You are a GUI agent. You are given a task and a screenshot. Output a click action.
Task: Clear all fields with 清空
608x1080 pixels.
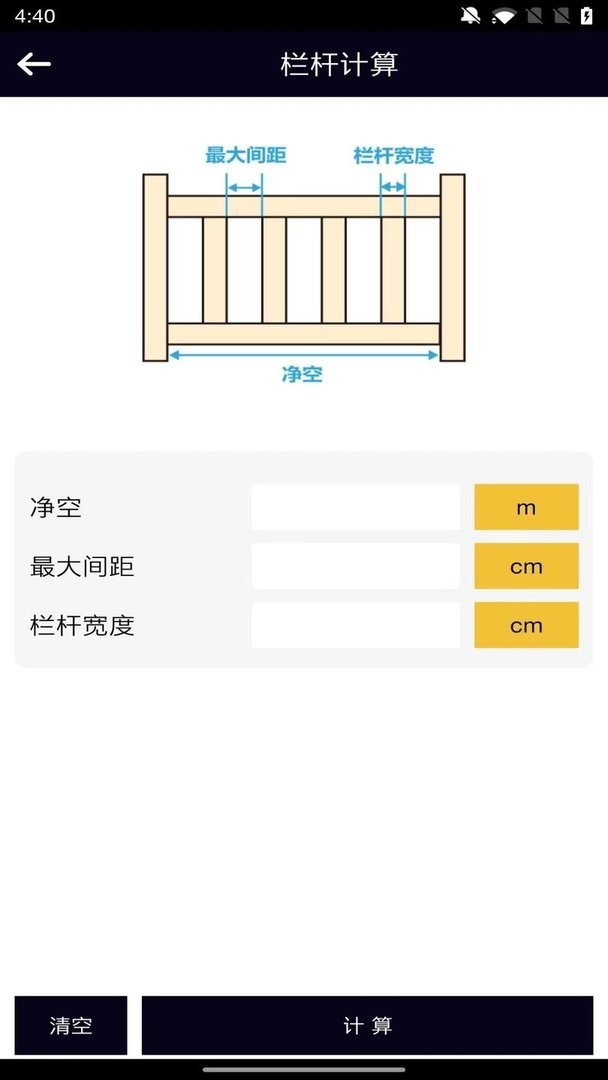pos(71,1025)
